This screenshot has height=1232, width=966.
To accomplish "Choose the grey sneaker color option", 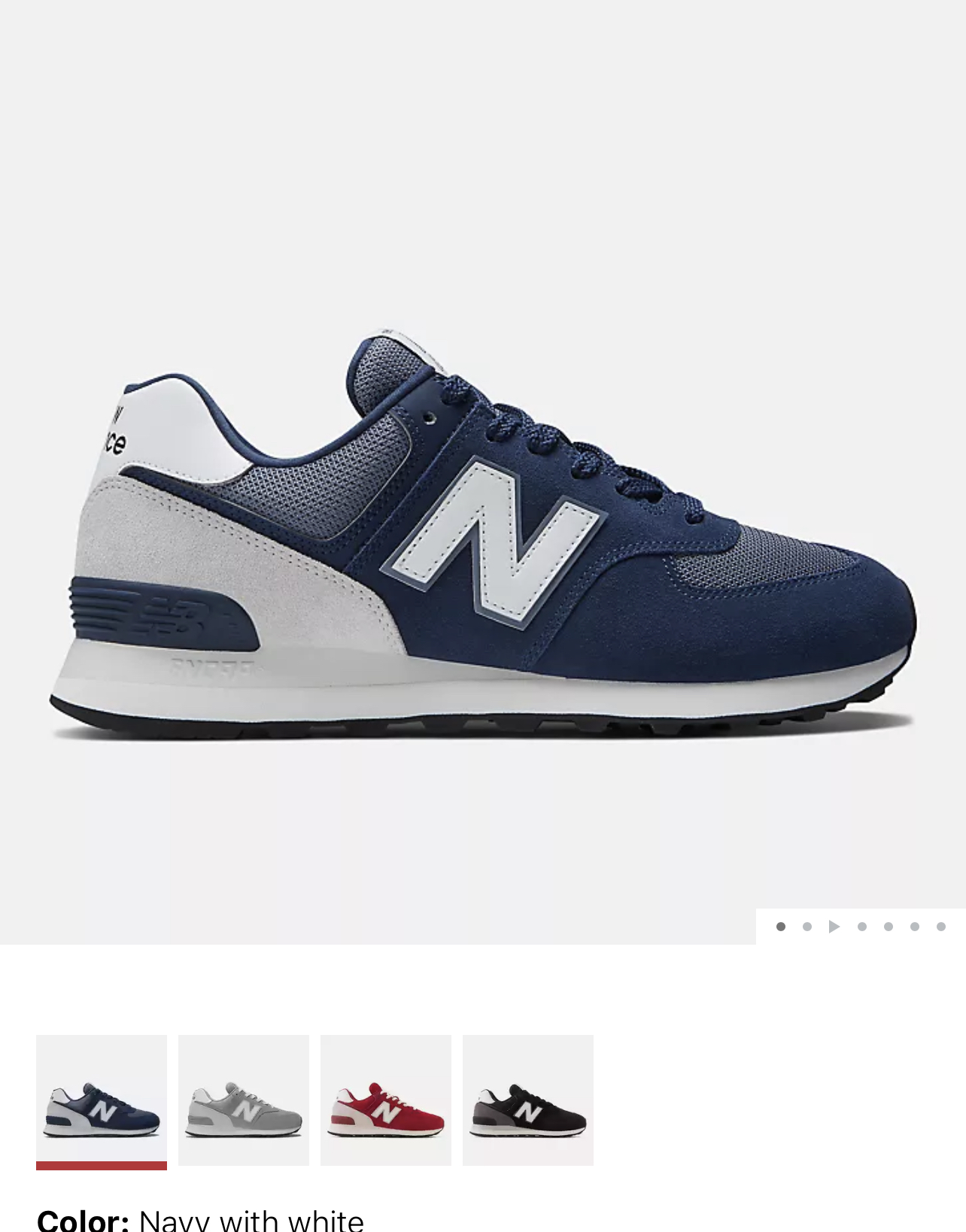I will (244, 1100).
